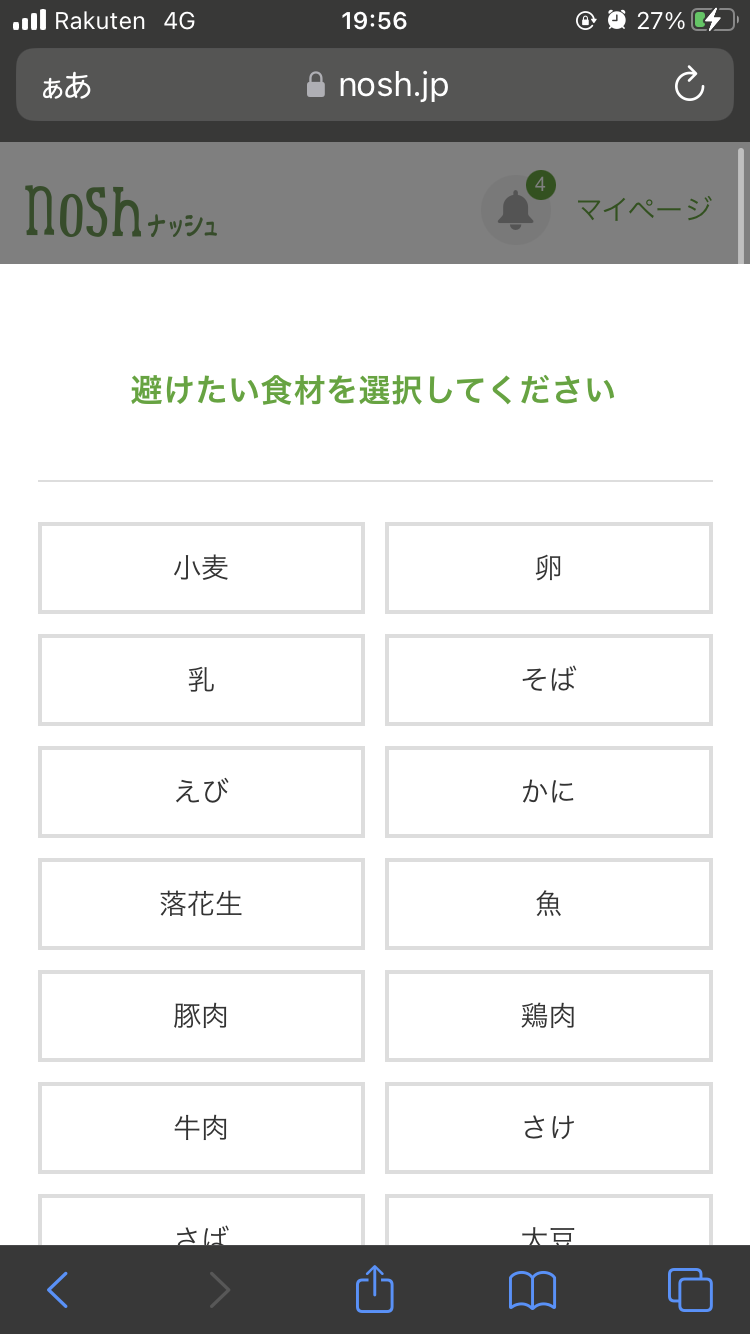Tap the そば ingredient button
750x1334 pixels.
pos(548,680)
